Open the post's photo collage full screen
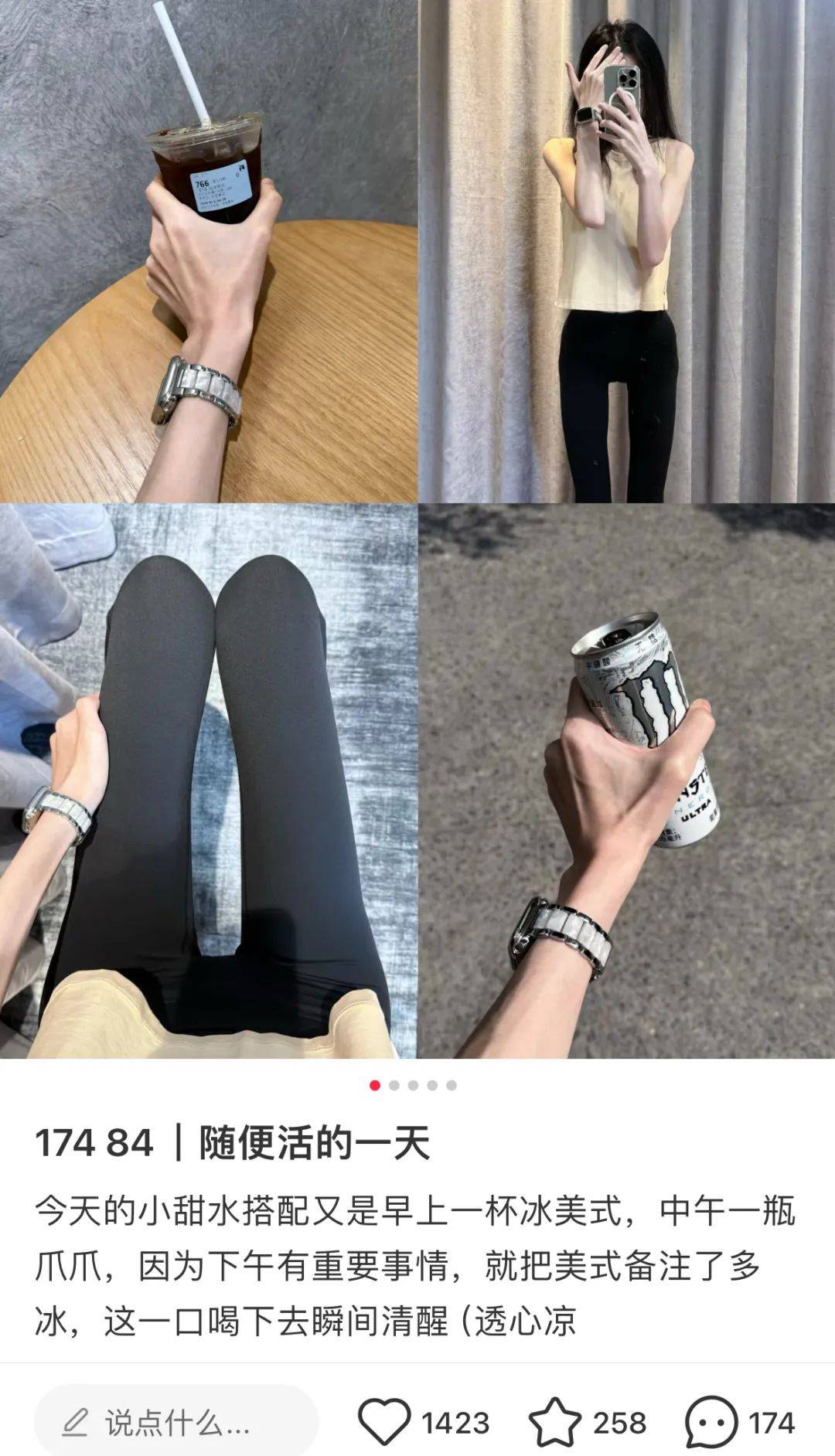This screenshot has height=1456, width=835. coord(417,529)
